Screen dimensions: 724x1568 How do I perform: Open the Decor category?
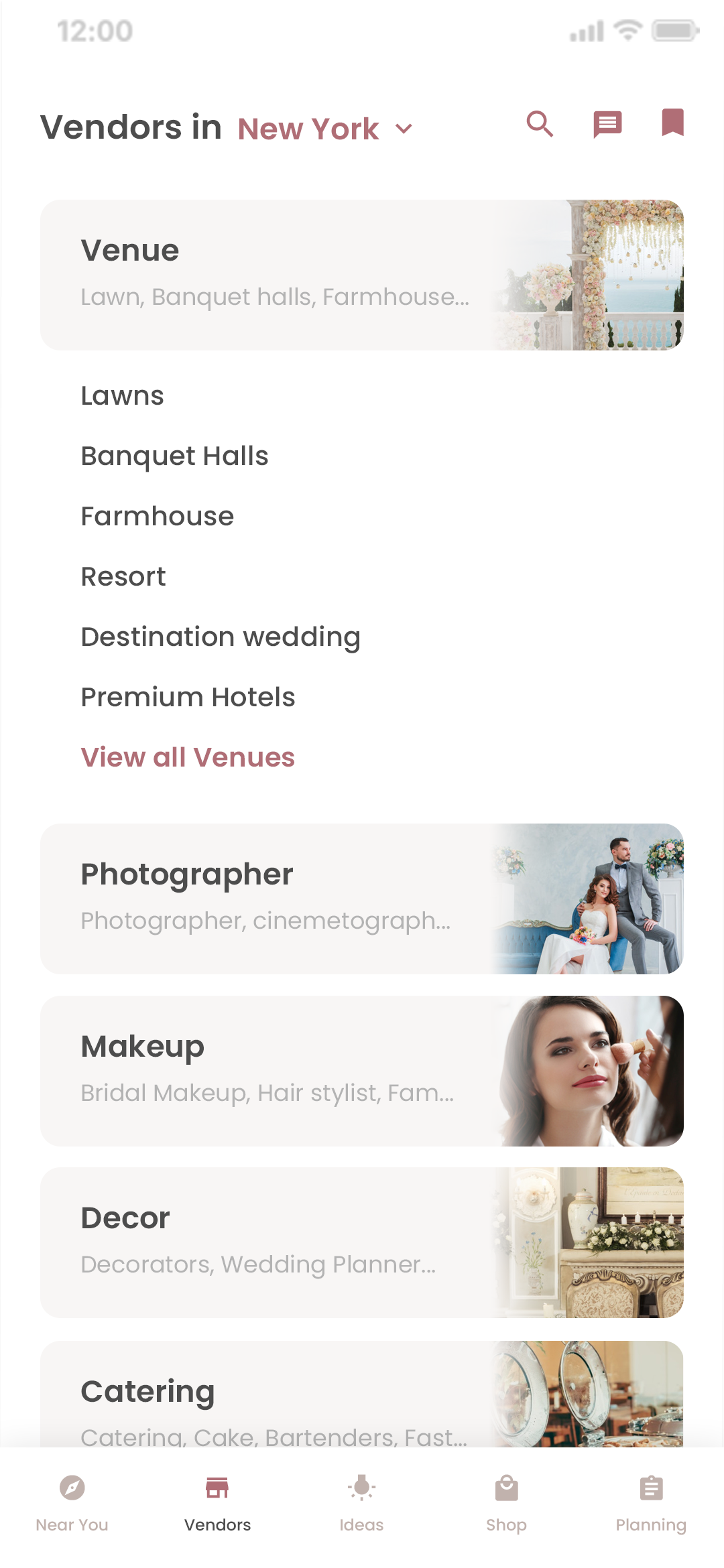pos(362,1243)
